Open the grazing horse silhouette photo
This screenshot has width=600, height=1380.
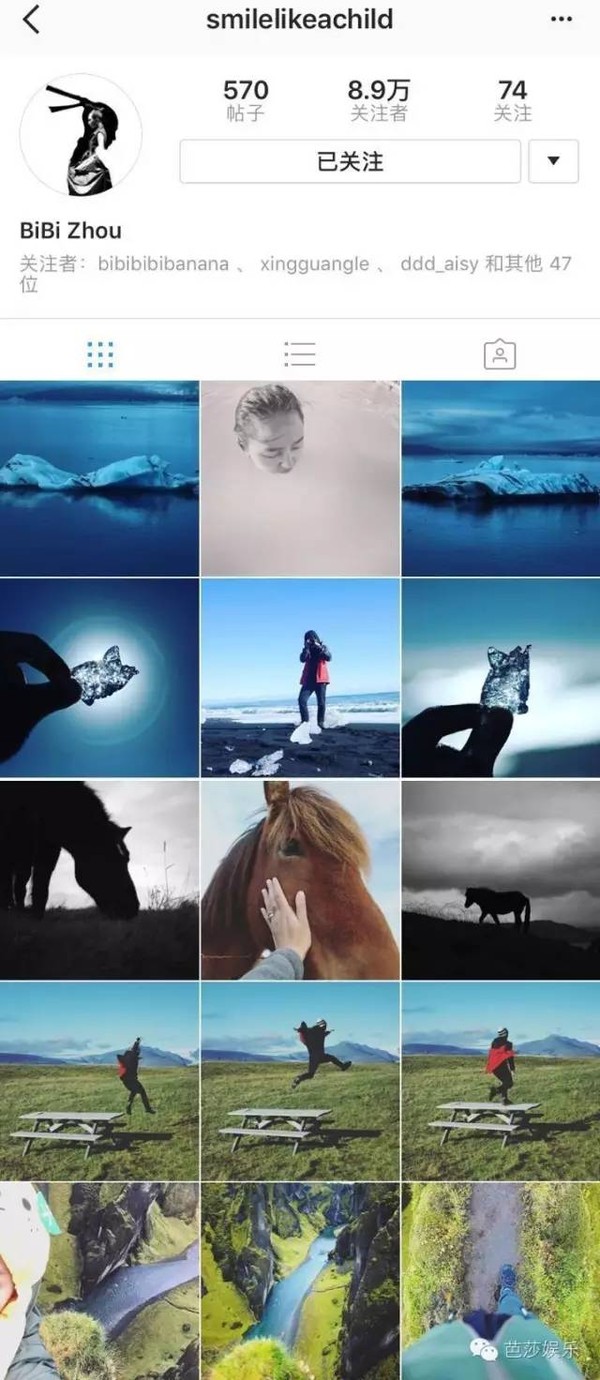(99, 880)
